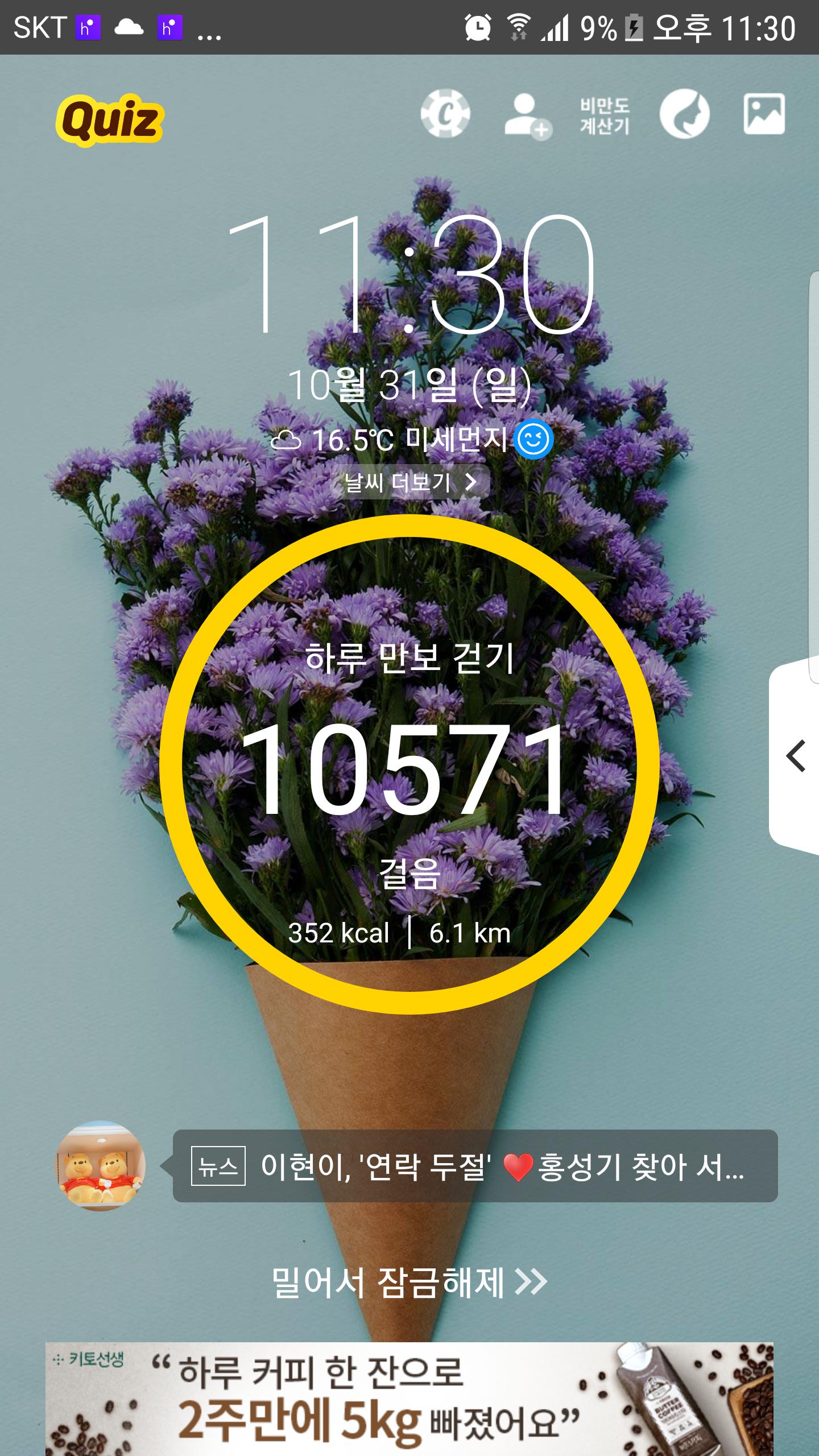This screenshot has width=819, height=1456.
Task: Tap the add friend icon
Action: (x=527, y=115)
